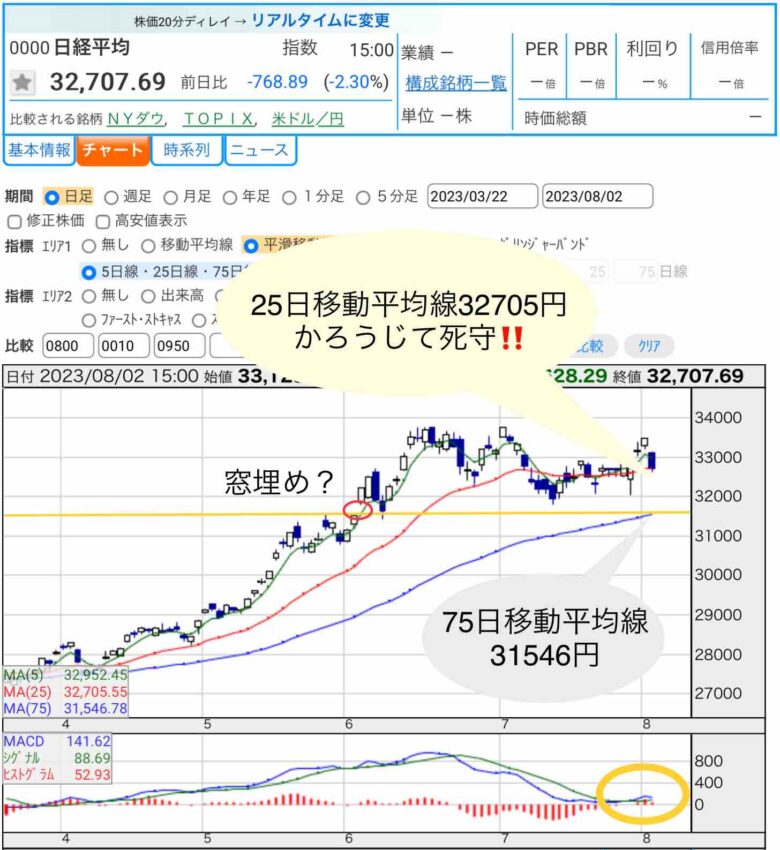Switch to the 基本情報 tab
780x850 pixels.
38,151
